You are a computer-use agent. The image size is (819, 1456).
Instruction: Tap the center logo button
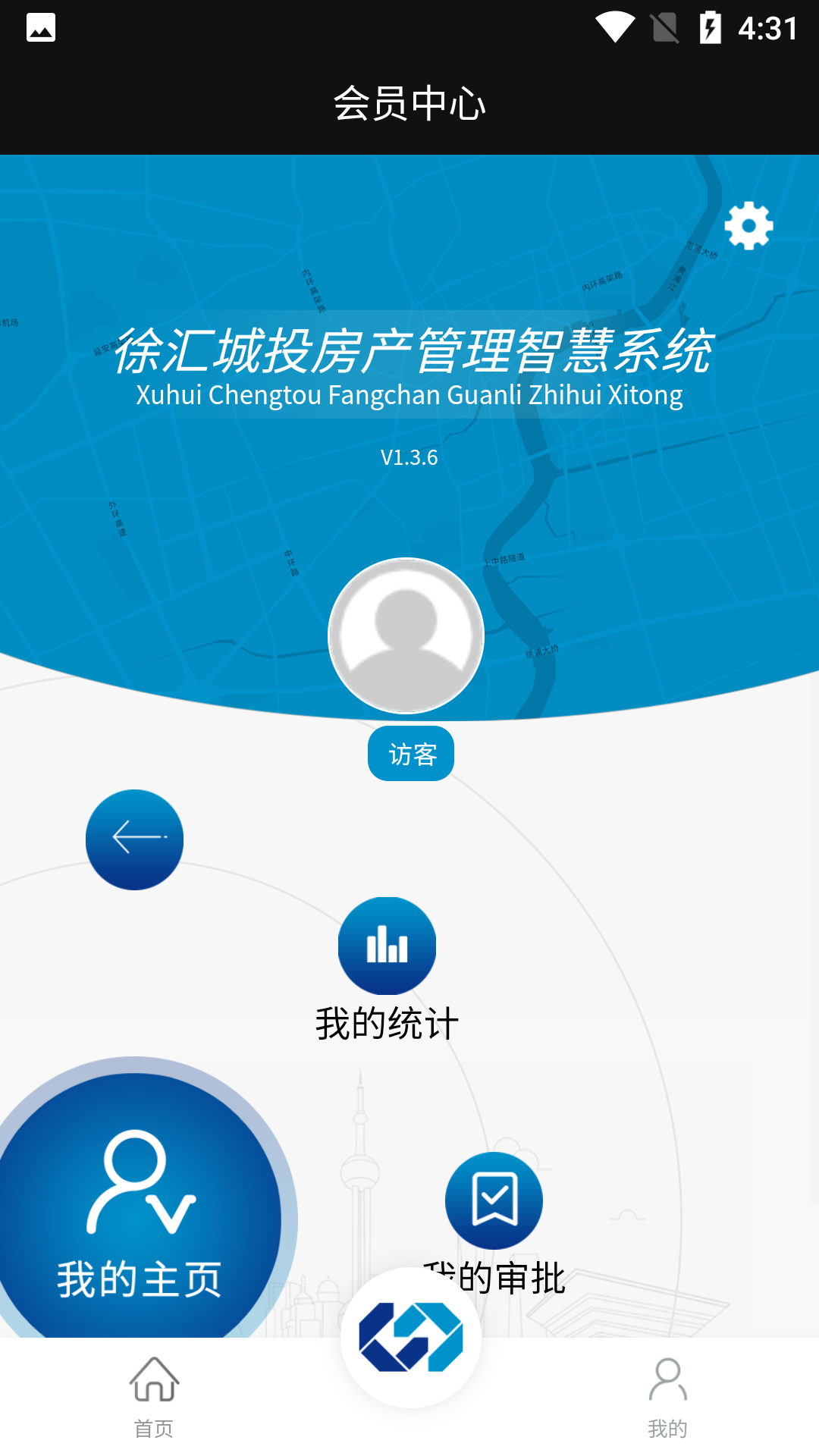410,1338
